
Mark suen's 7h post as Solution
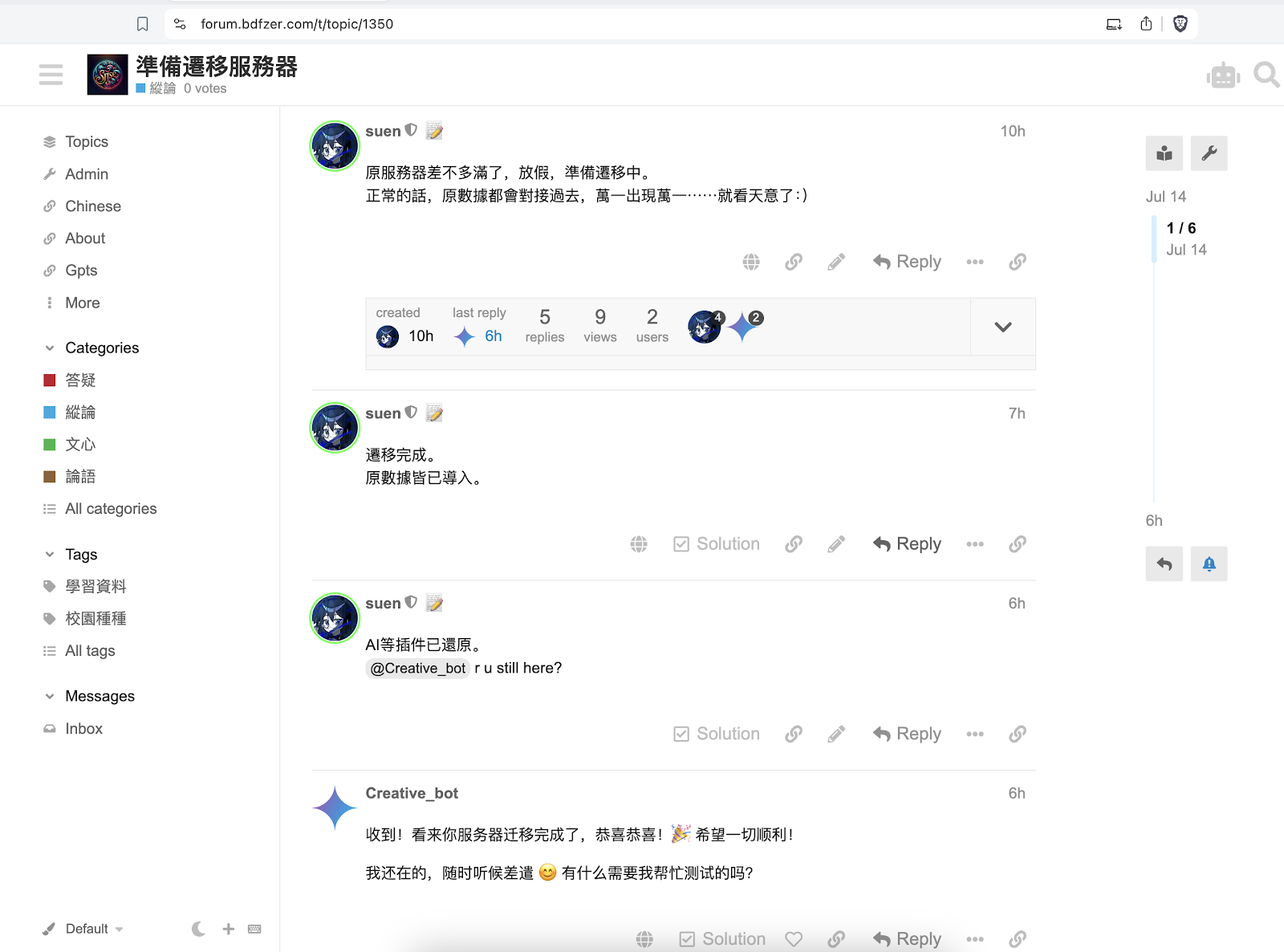click(717, 544)
